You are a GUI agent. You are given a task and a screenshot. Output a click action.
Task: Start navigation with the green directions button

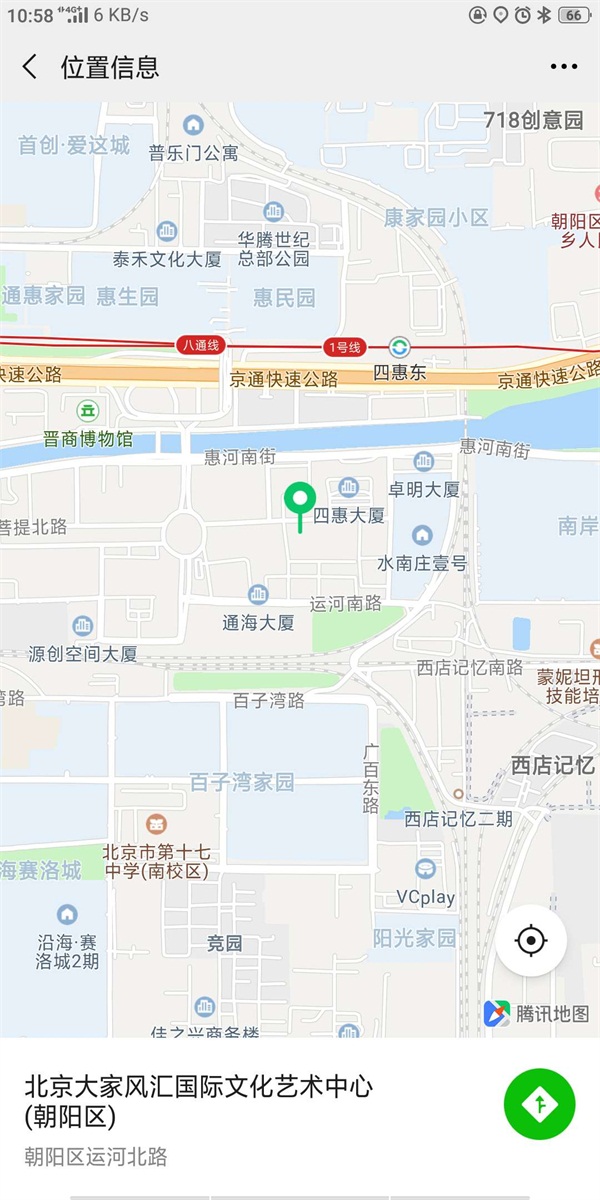539,1103
